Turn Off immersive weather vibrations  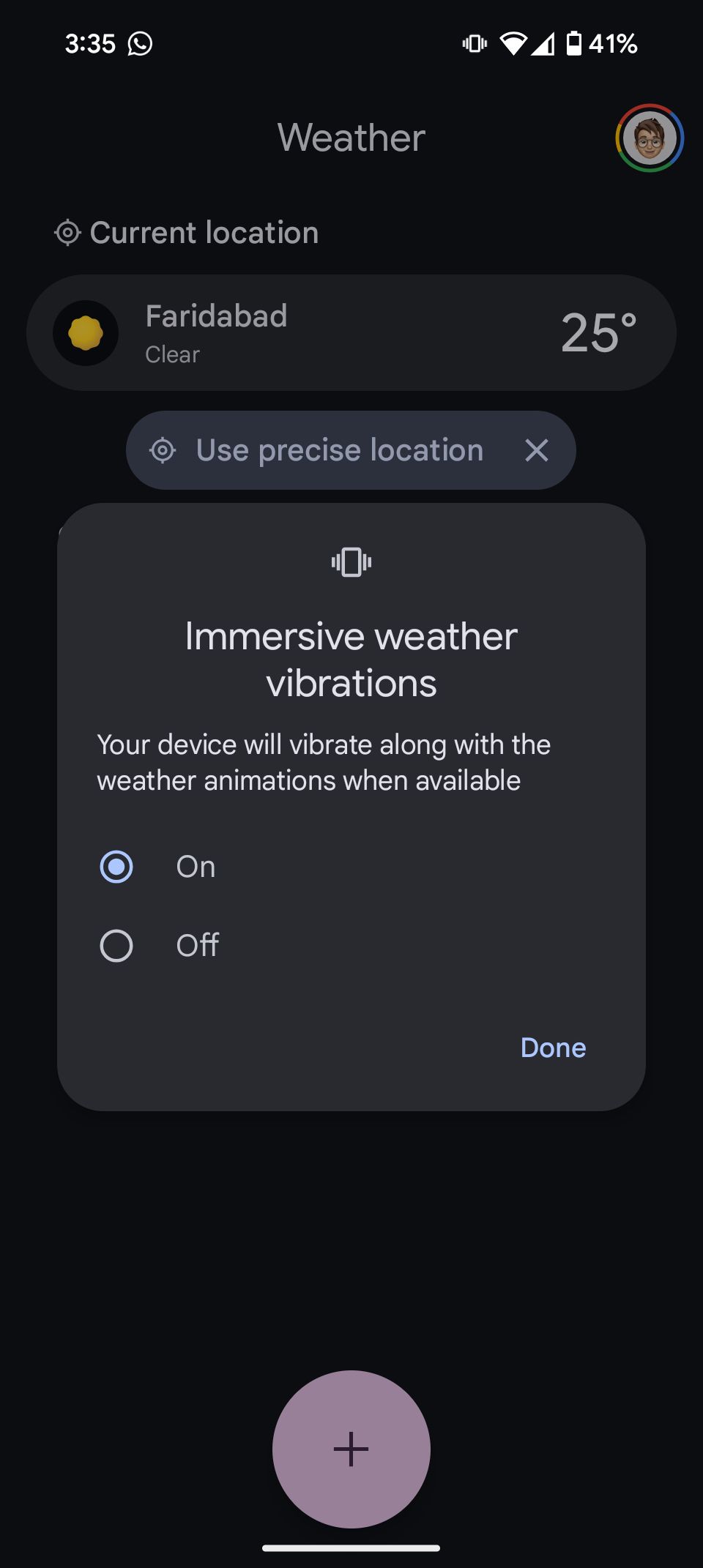(116, 945)
